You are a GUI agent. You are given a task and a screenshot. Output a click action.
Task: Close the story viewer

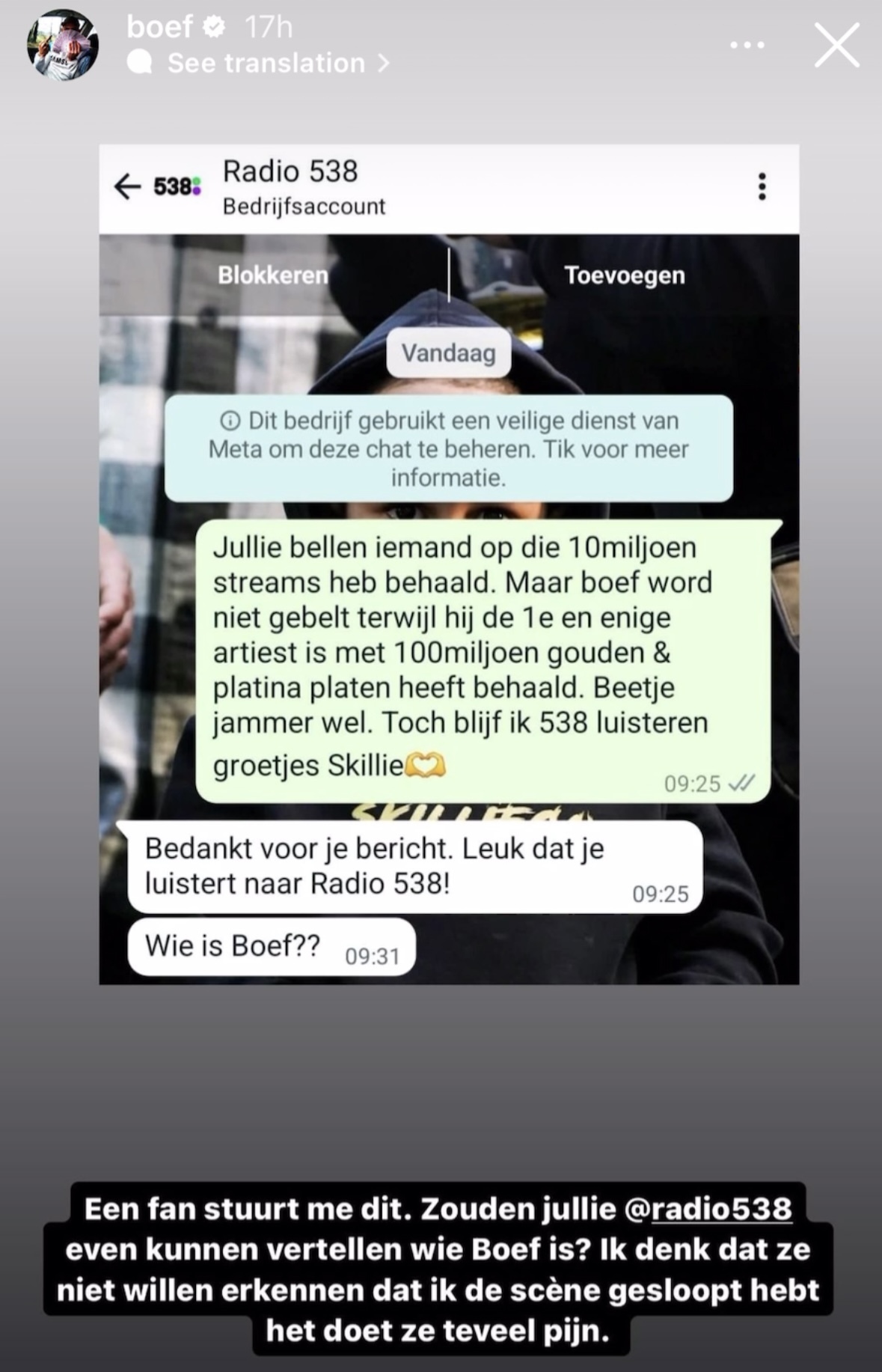tap(836, 45)
